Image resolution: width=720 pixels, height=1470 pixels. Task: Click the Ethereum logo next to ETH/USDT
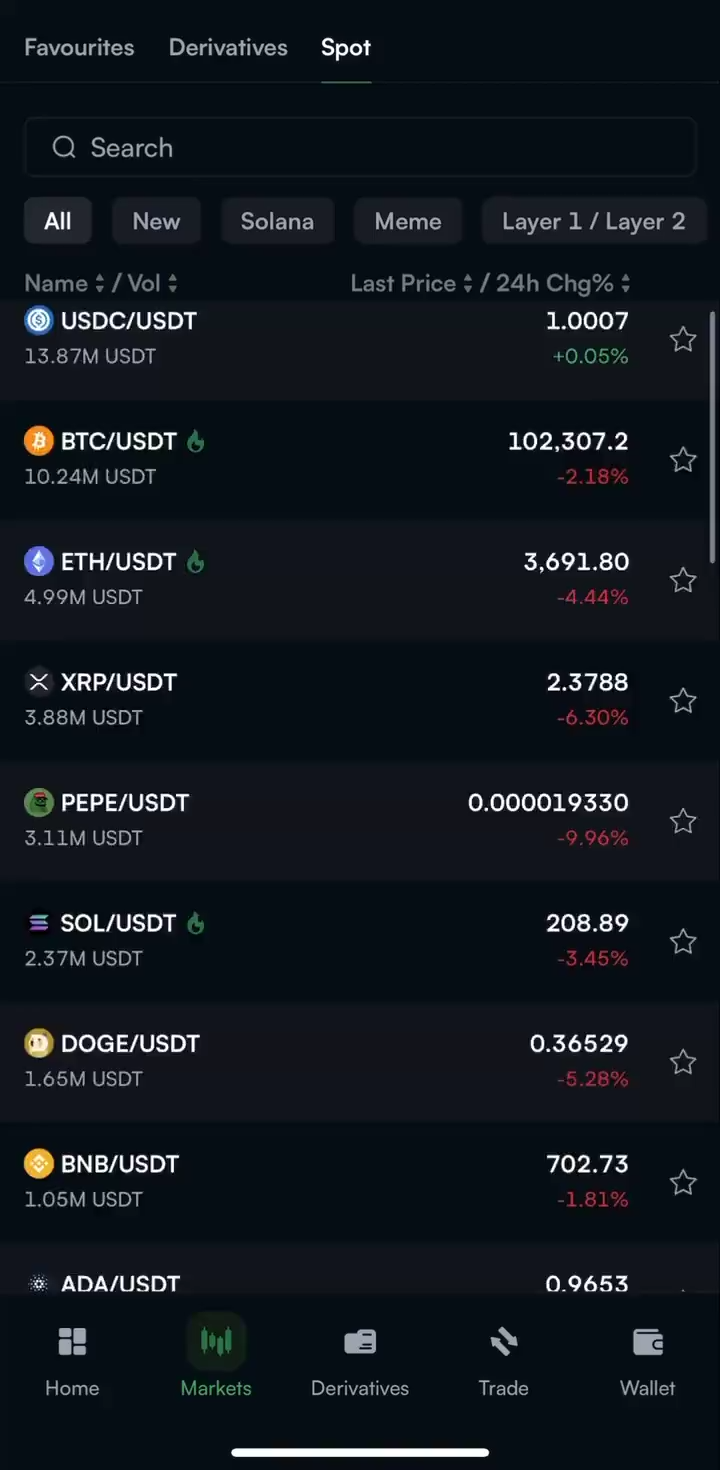pyautogui.click(x=37, y=561)
